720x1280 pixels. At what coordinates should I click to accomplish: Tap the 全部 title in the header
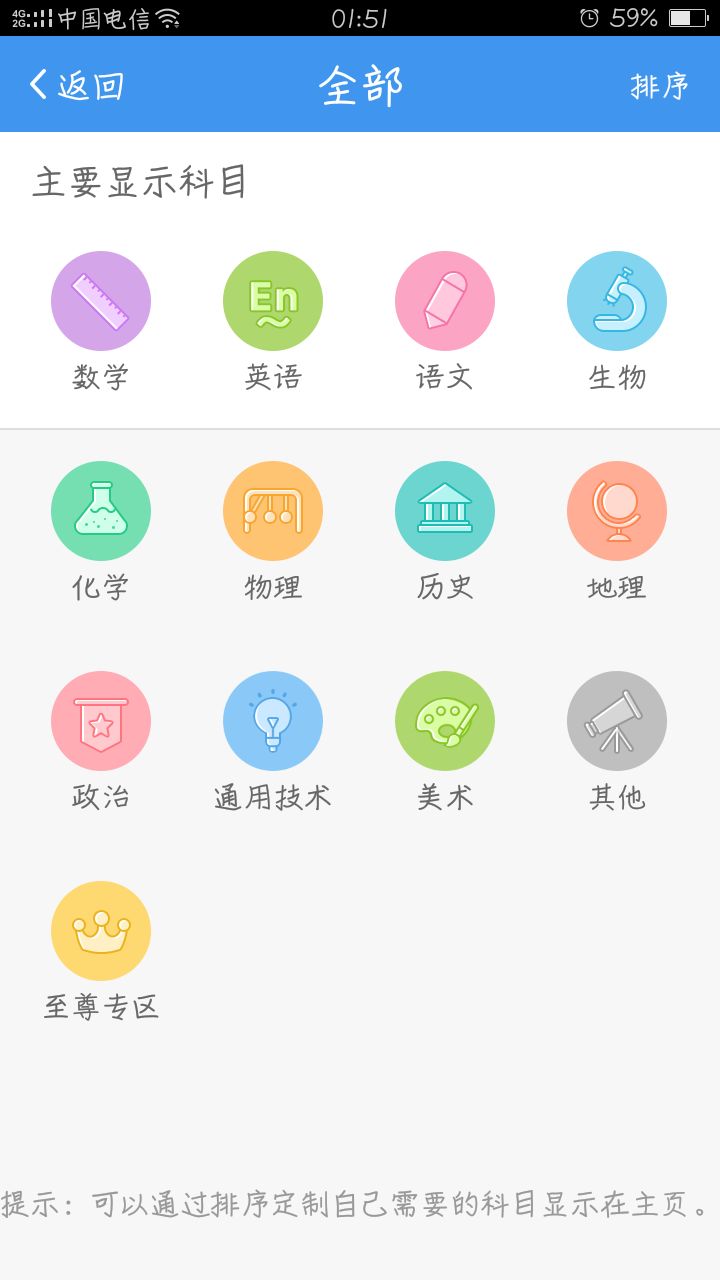click(360, 85)
